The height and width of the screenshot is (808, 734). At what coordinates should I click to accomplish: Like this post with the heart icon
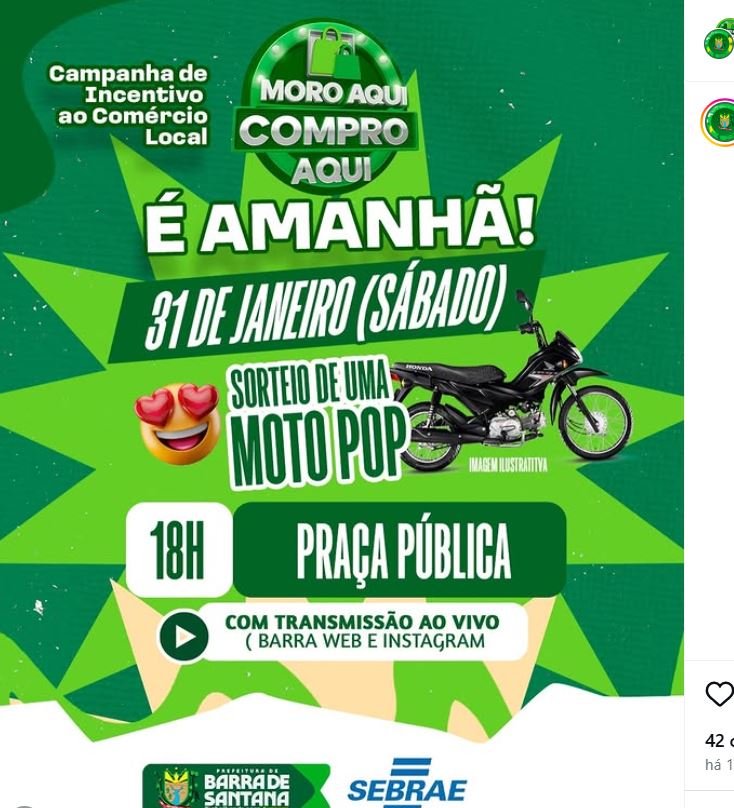pos(719,693)
